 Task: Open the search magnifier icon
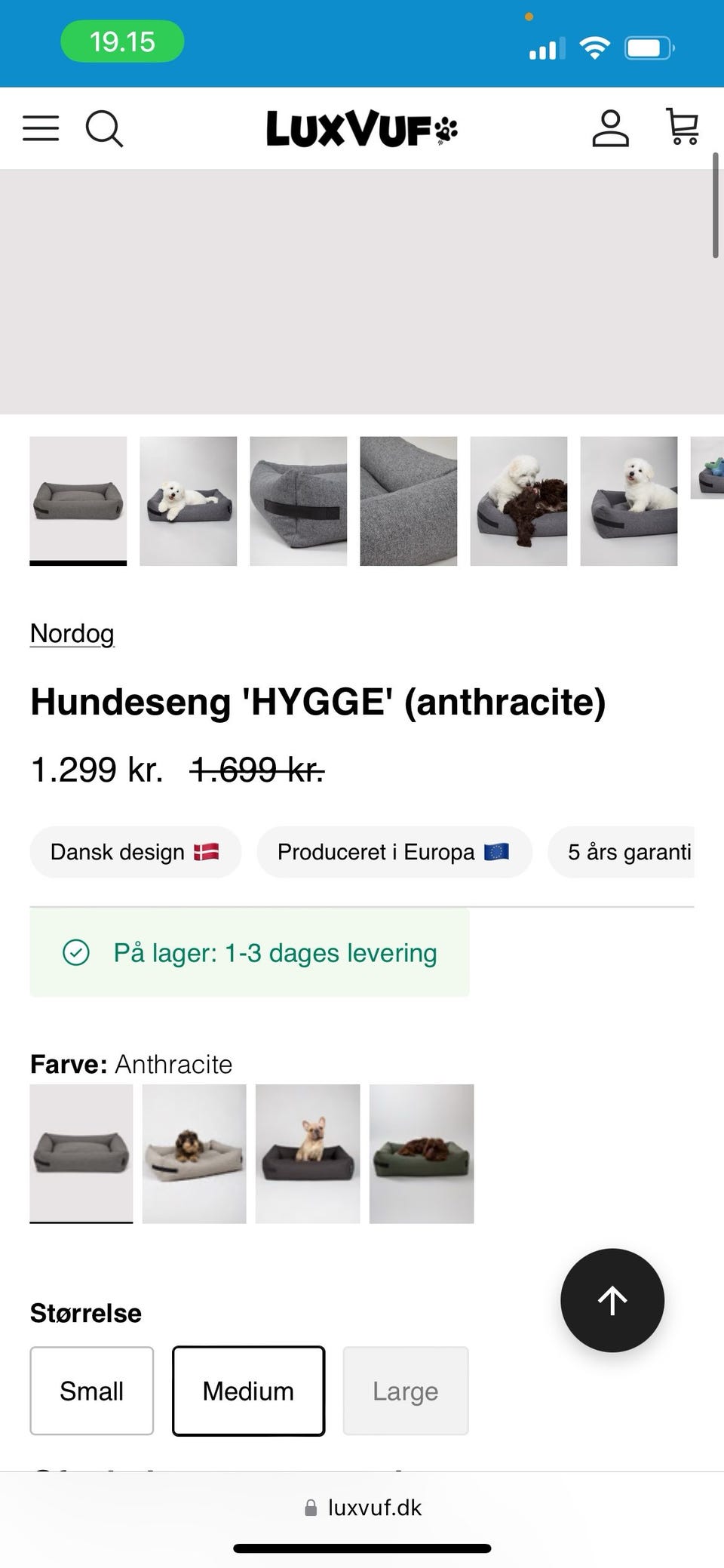105,128
